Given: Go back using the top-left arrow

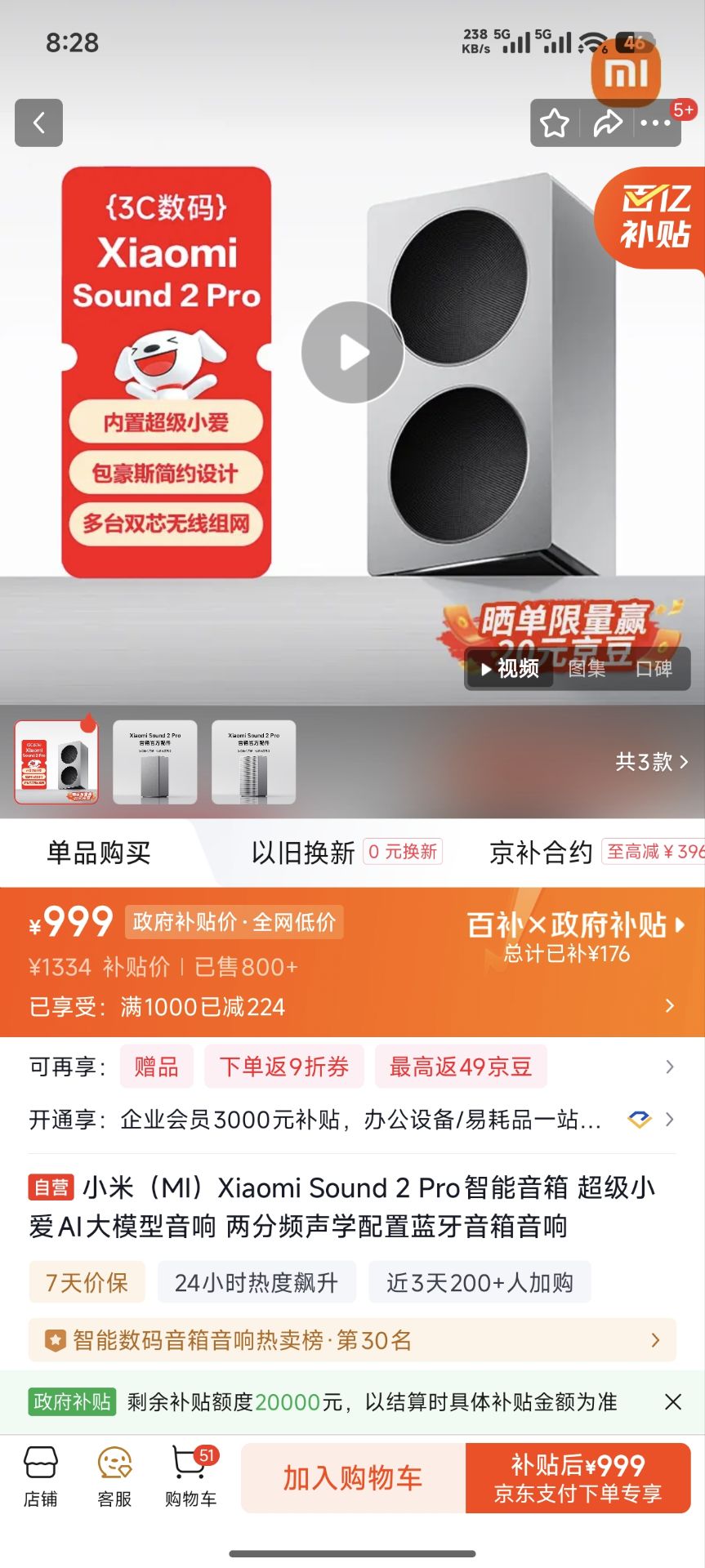Looking at the screenshot, I should coord(38,123).
